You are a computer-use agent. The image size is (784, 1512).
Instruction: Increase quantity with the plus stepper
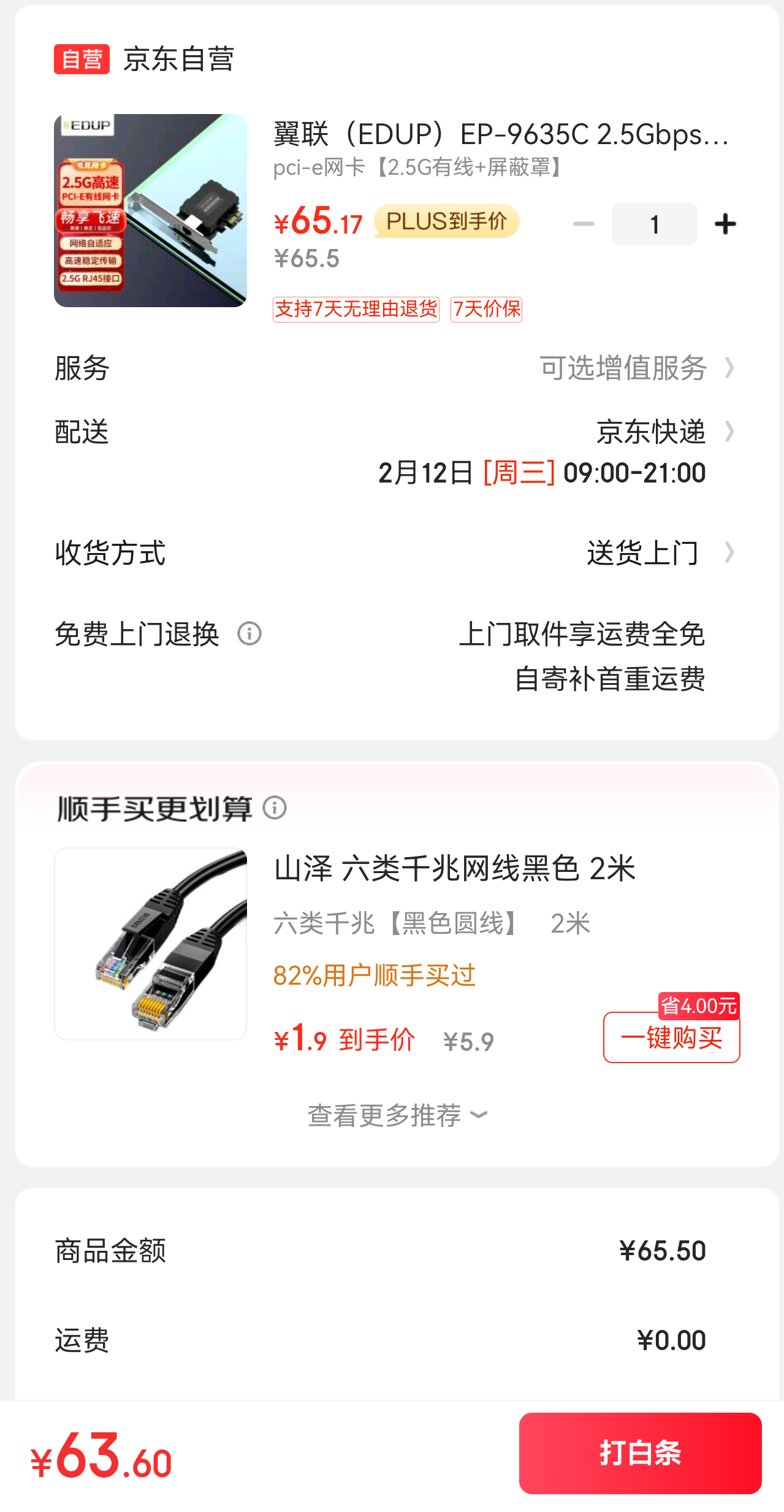click(725, 223)
